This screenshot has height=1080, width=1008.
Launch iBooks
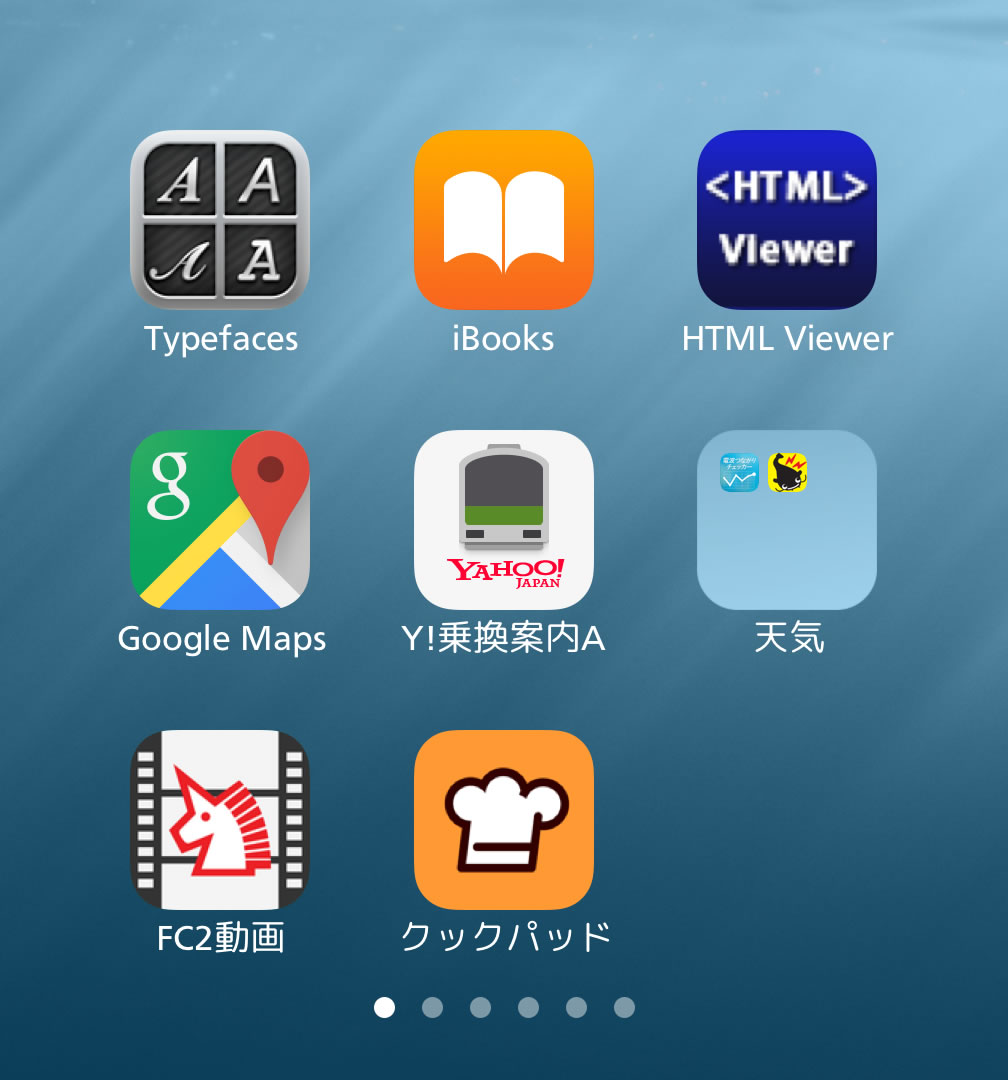pyautogui.click(x=503, y=220)
